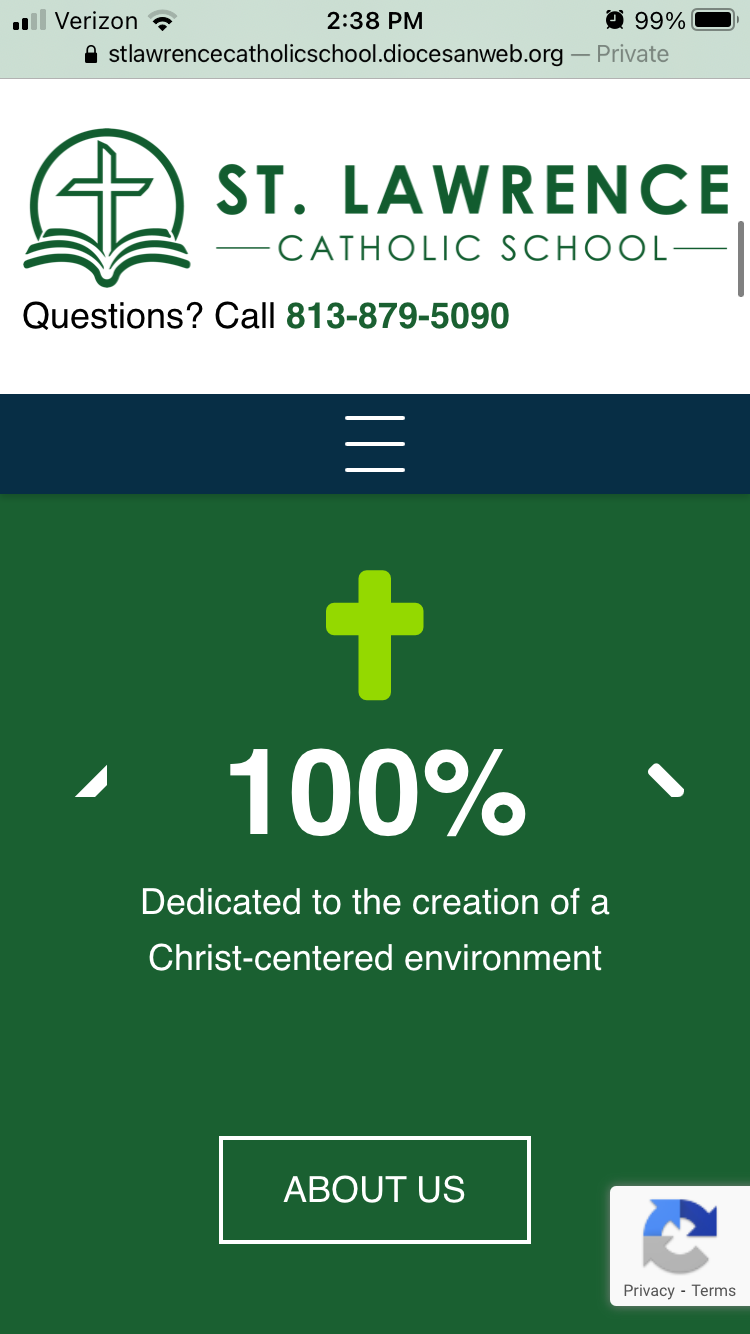The width and height of the screenshot is (750, 1334).
Task: Open the reCAPTCHA Privacy link
Action: (x=648, y=1291)
